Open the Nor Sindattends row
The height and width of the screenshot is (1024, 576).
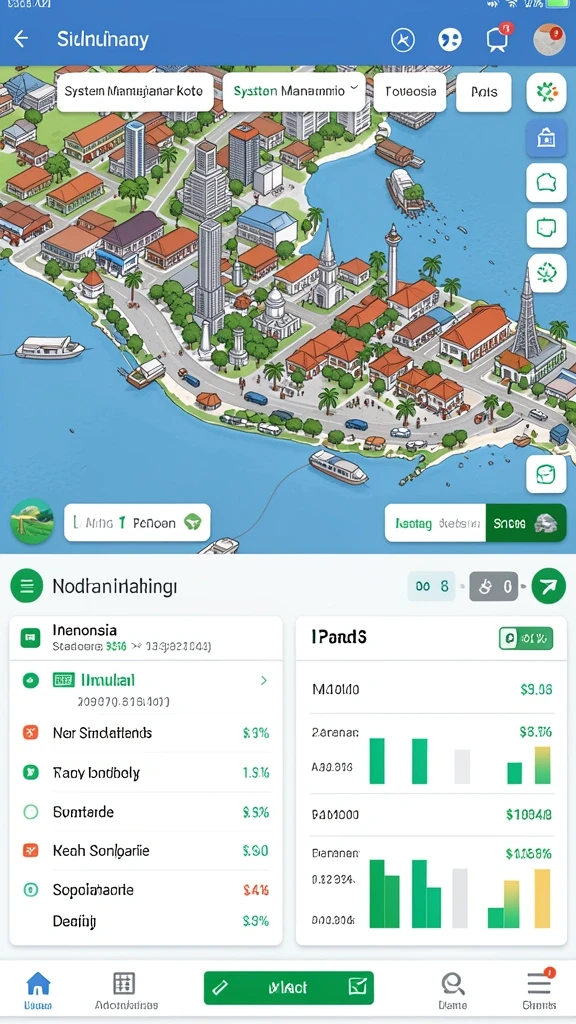(x=146, y=733)
